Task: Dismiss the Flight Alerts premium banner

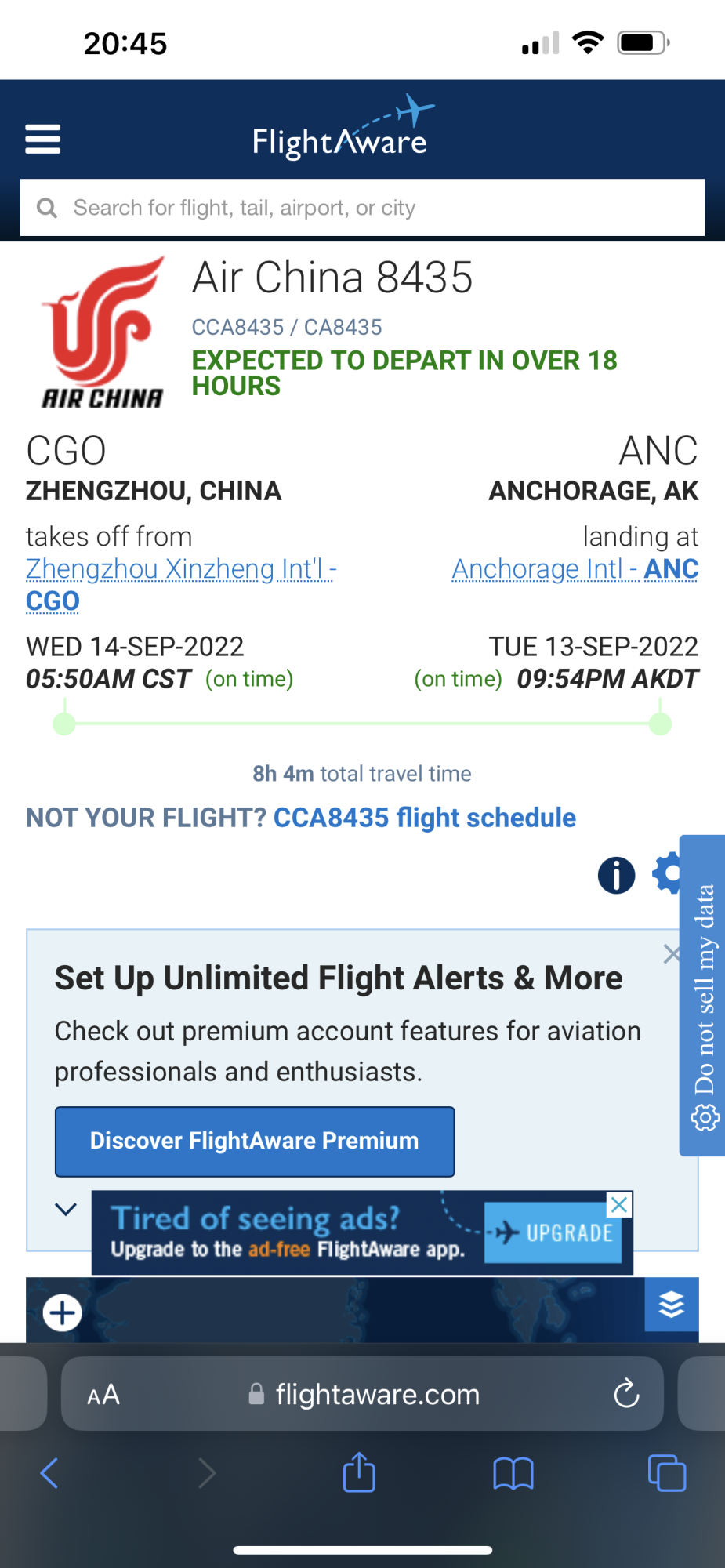Action: [672, 954]
